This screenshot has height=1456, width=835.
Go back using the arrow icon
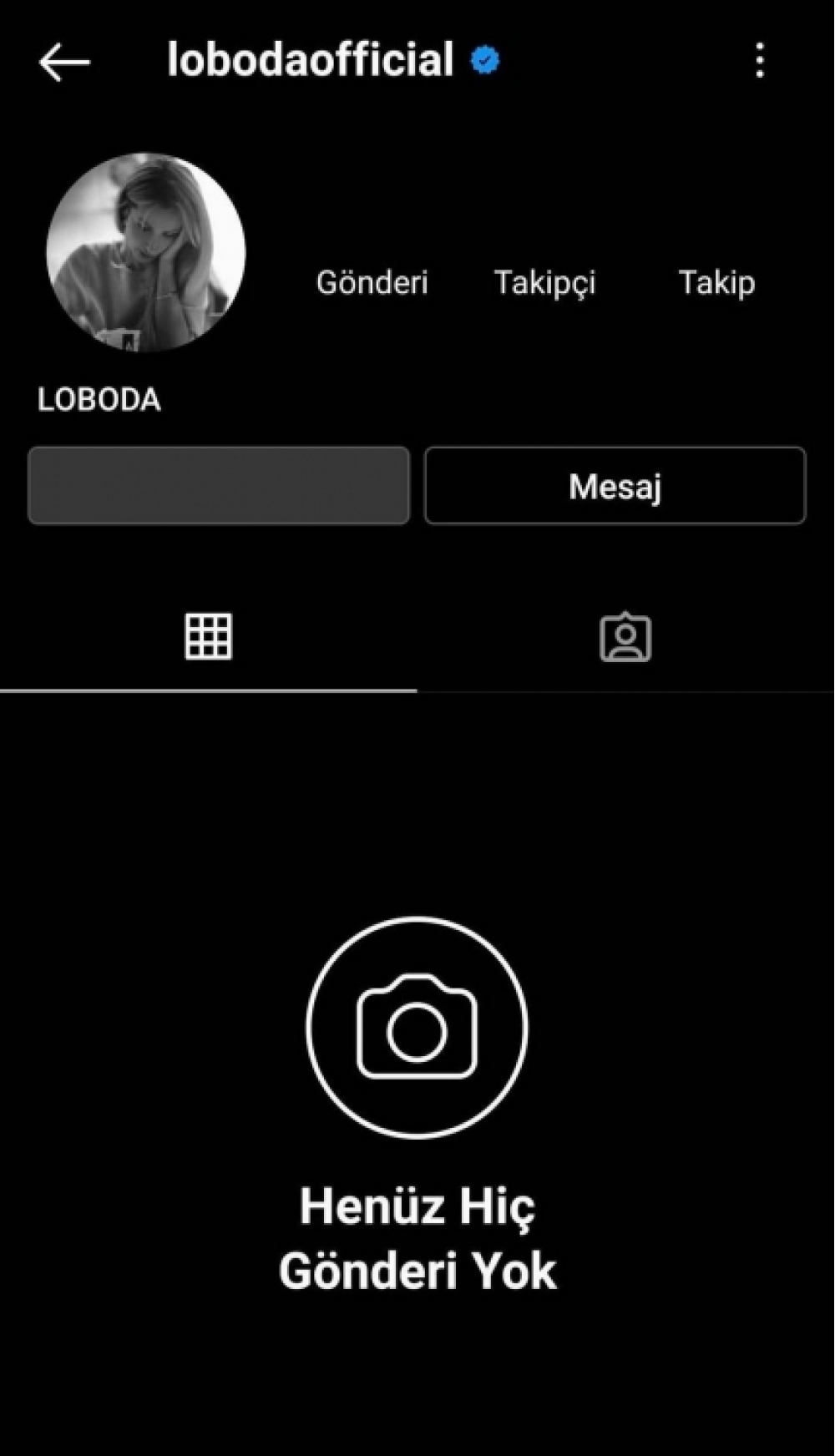64,63
